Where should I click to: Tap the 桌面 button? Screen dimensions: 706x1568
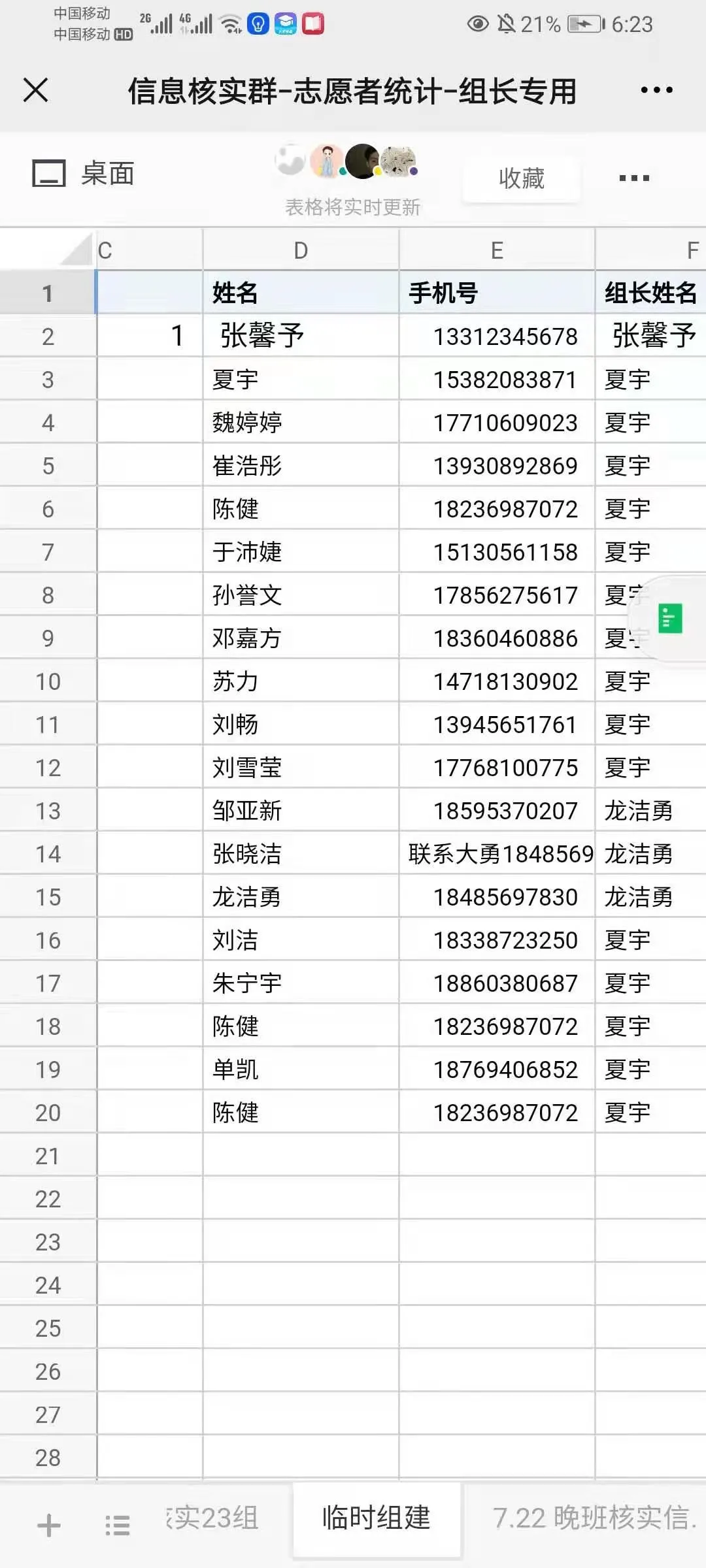click(x=84, y=174)
